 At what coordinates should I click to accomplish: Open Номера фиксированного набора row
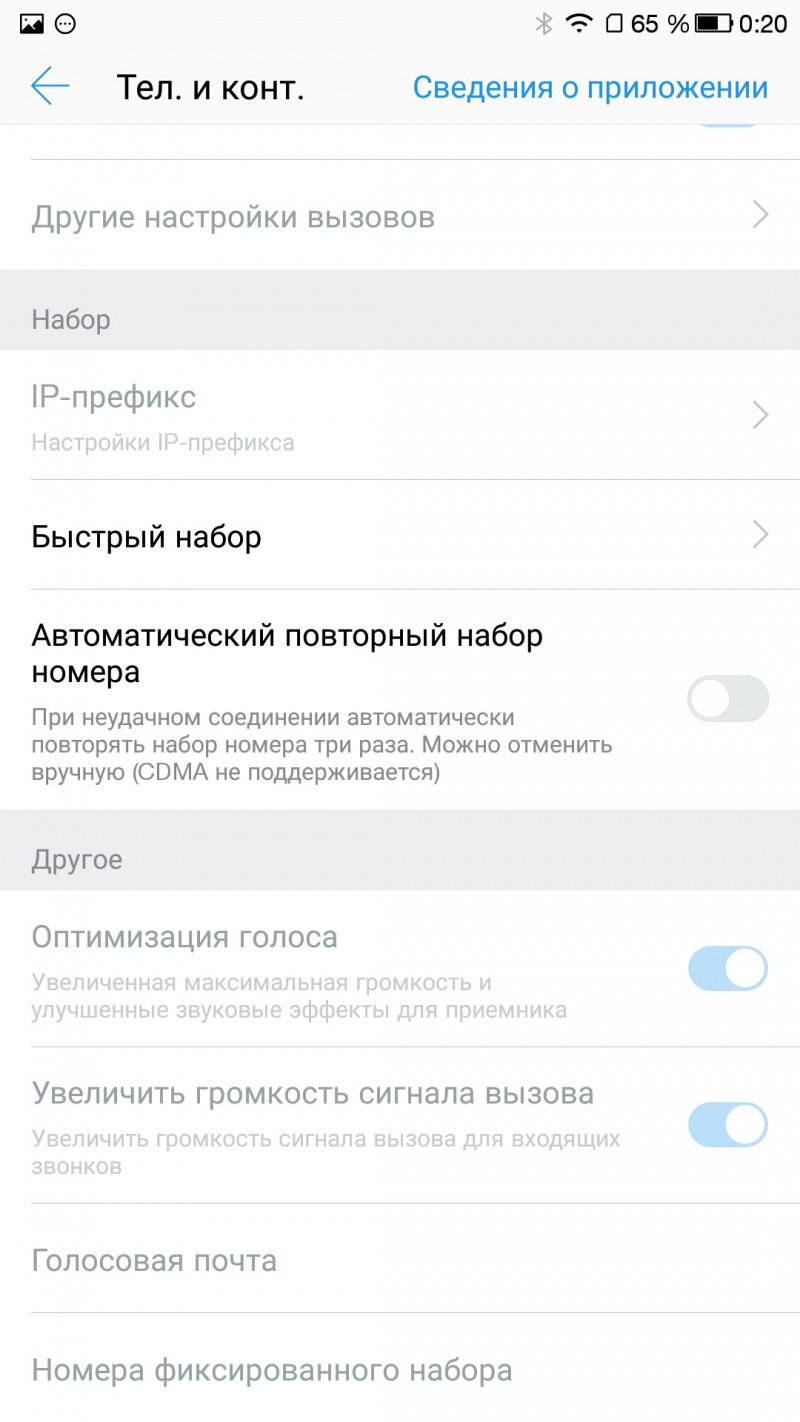coord(400,1369)
